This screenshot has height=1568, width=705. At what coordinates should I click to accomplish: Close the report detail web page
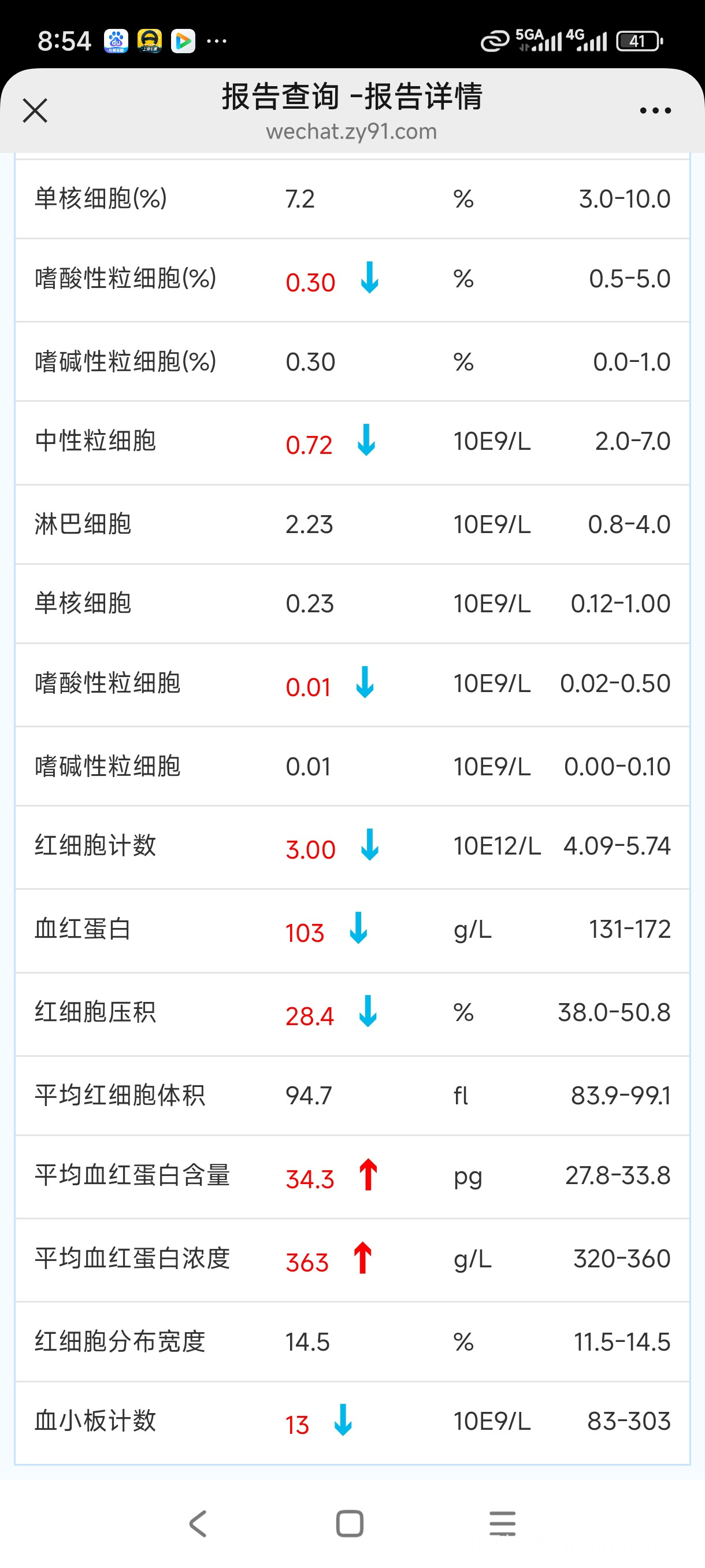tap(35, 111)
